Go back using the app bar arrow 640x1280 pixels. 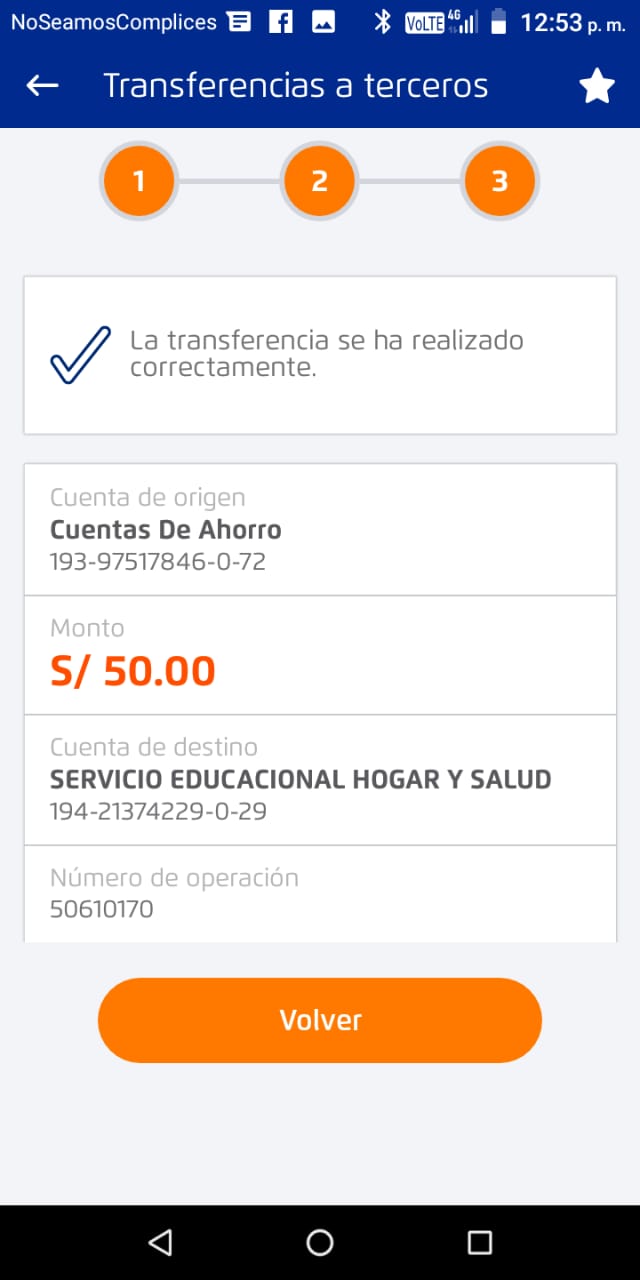(42, 86)
